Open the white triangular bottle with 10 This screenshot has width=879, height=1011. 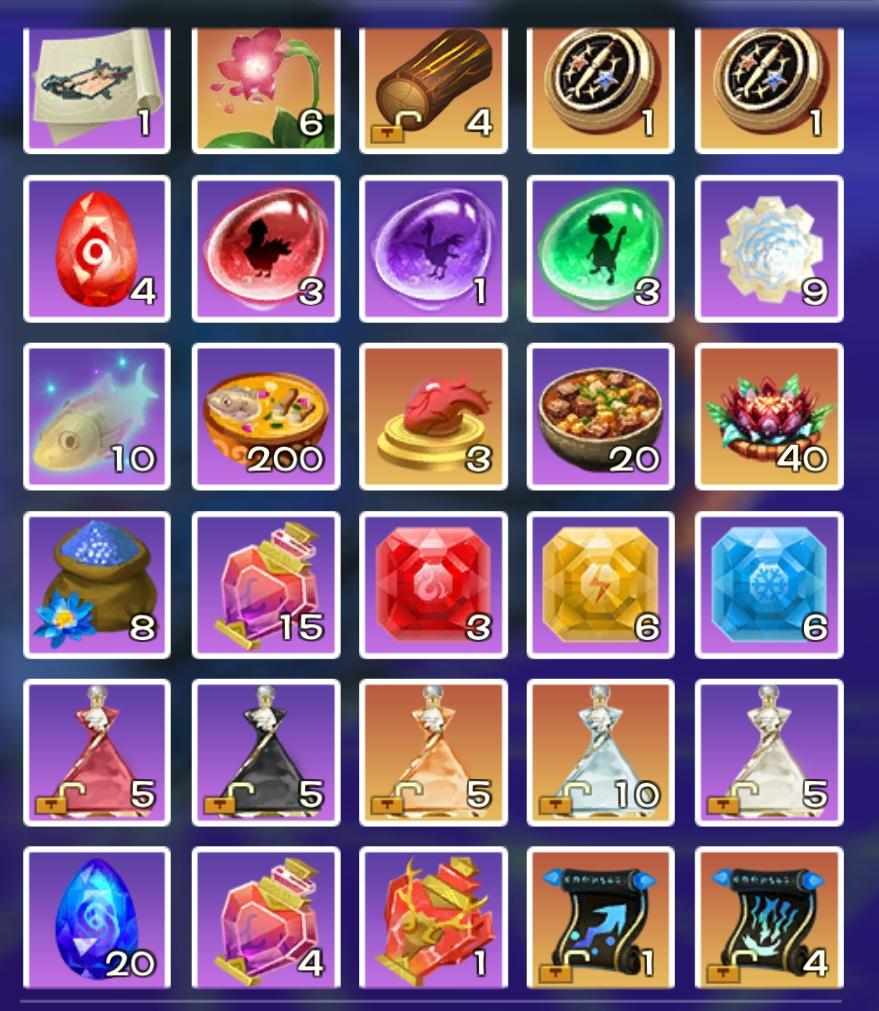601,753
